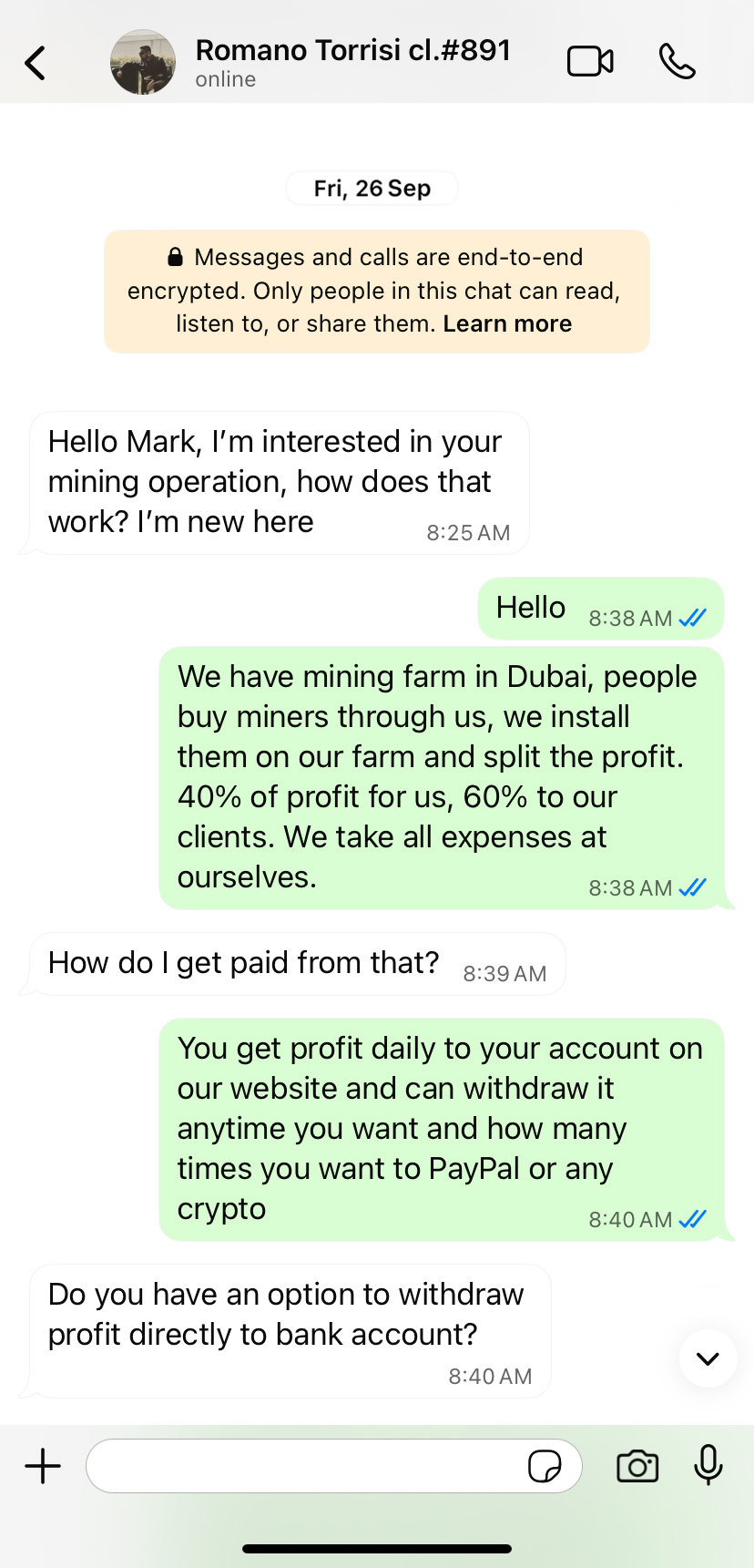Image resolution: width=754 pixels, height=1568 pixels.
Task: Open the camera to send a photo
Action: tap(637, 1466)
